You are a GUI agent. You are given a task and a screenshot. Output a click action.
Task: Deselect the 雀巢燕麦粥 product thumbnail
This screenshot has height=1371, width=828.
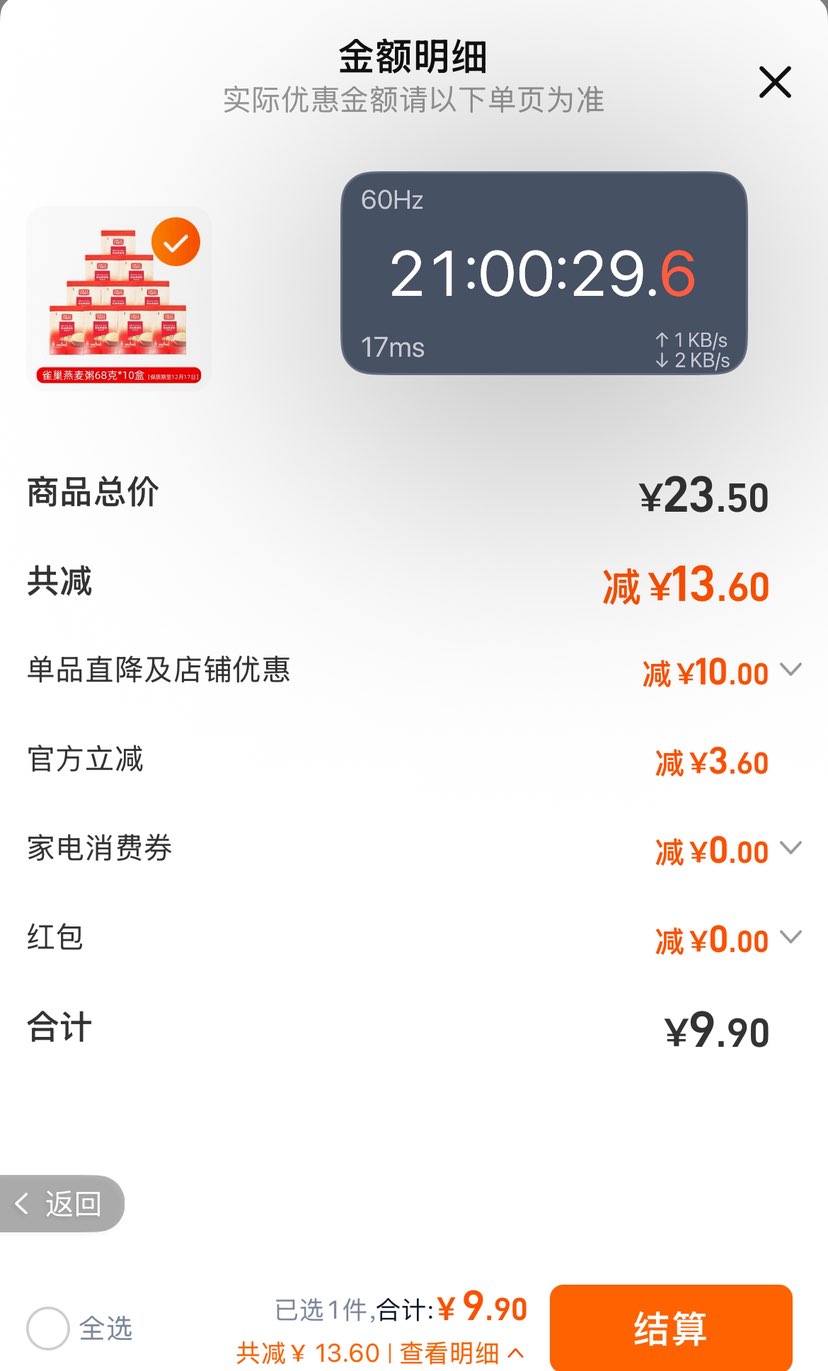point(176,242)
